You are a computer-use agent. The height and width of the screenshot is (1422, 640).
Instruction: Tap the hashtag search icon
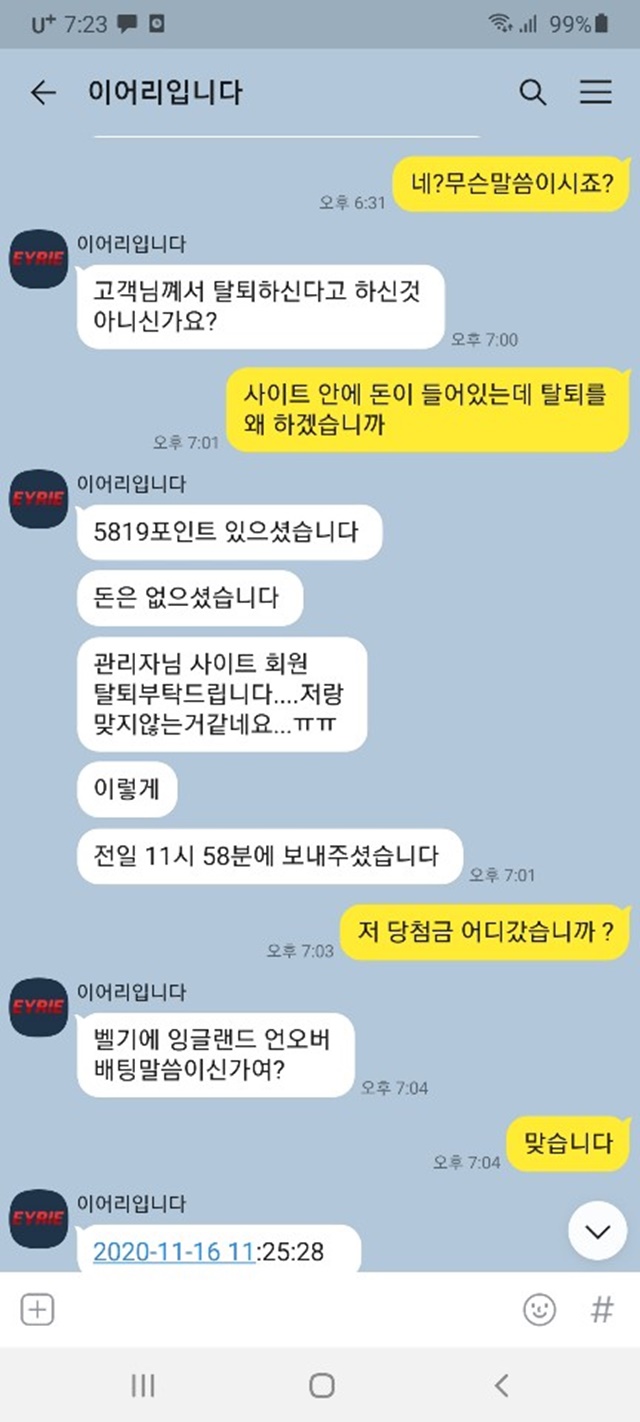coord(602,1310)
